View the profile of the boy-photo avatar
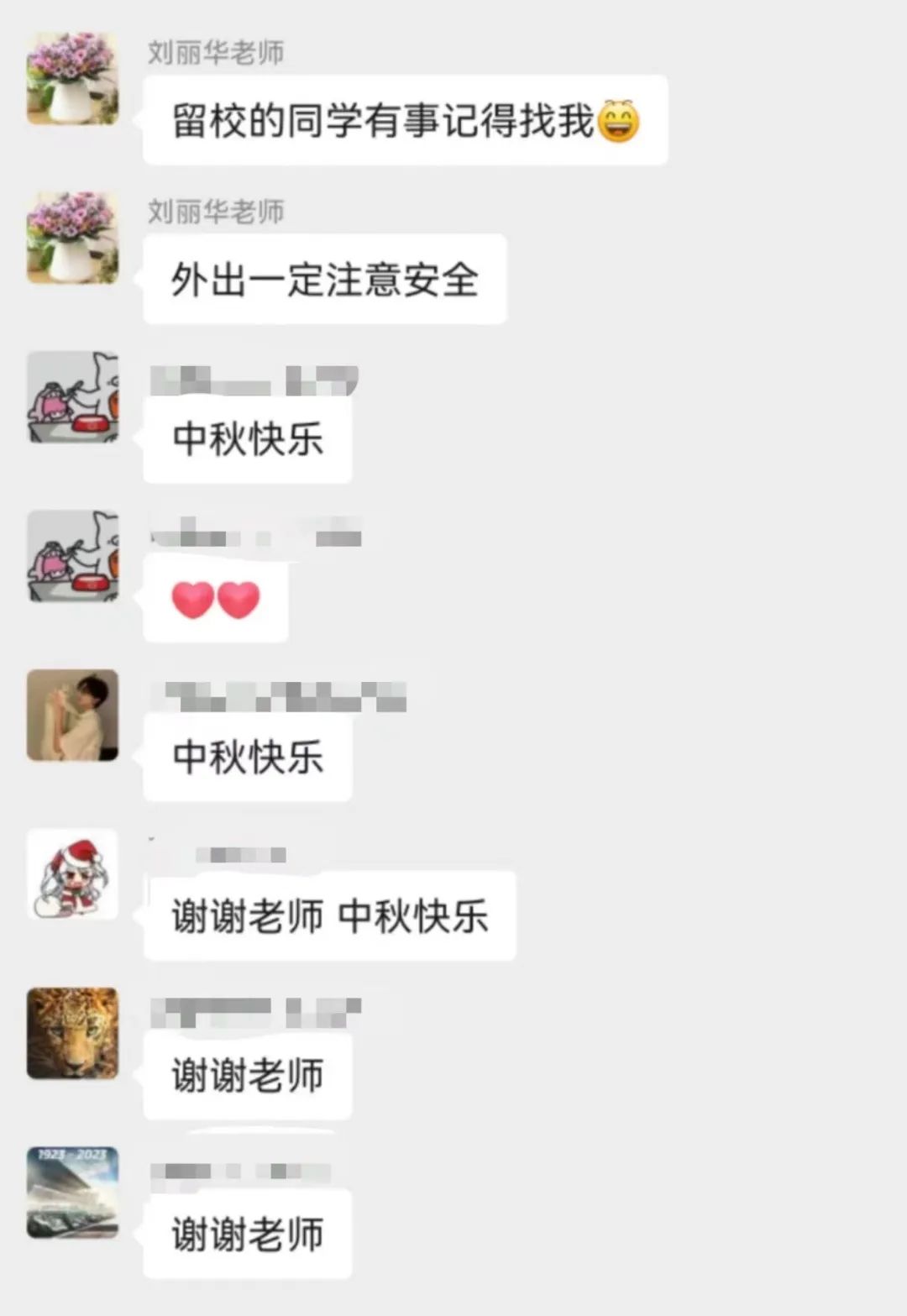 click(72, 715)
